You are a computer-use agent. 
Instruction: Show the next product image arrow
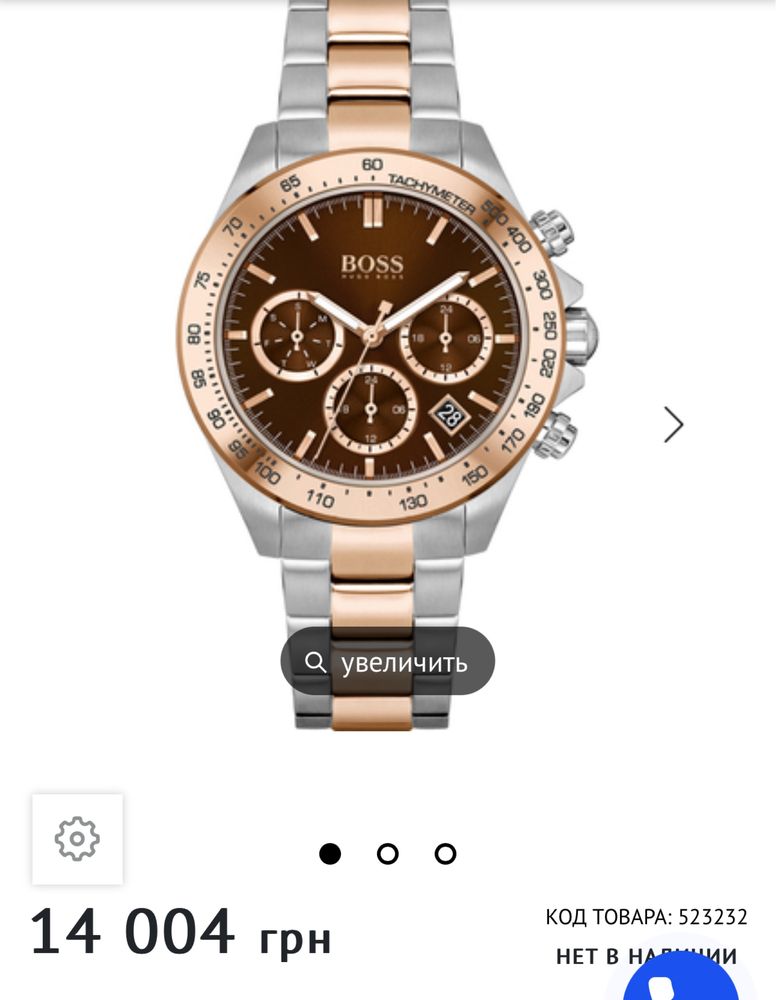point(674,425)
